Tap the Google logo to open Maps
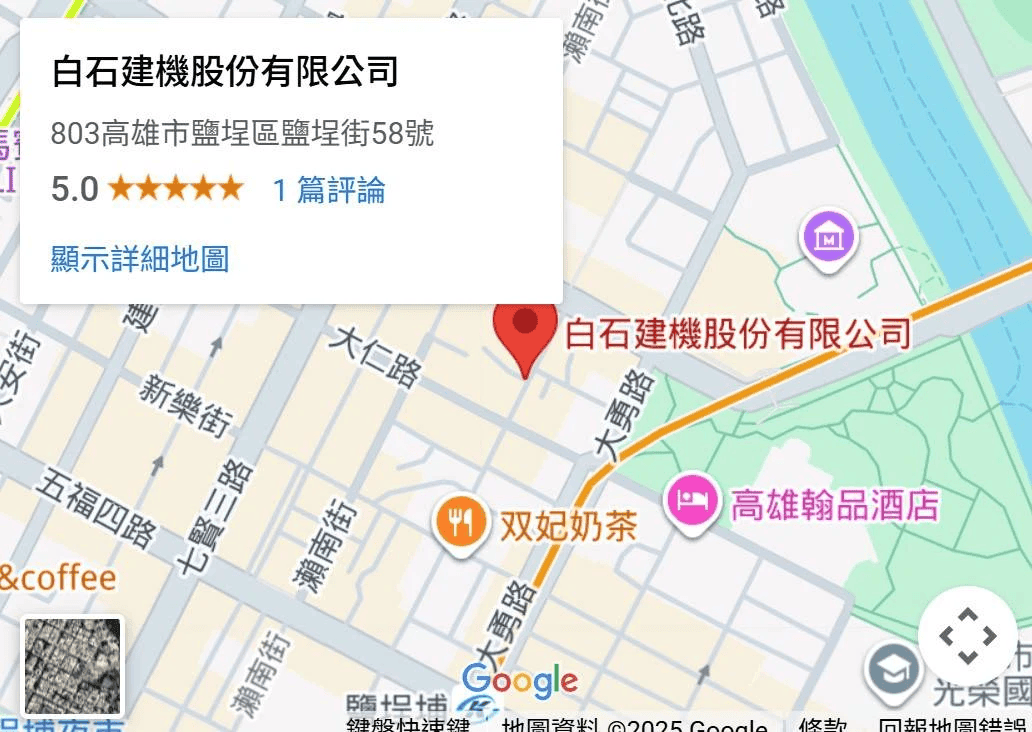The image size is (1032, 732). (520, 681)
